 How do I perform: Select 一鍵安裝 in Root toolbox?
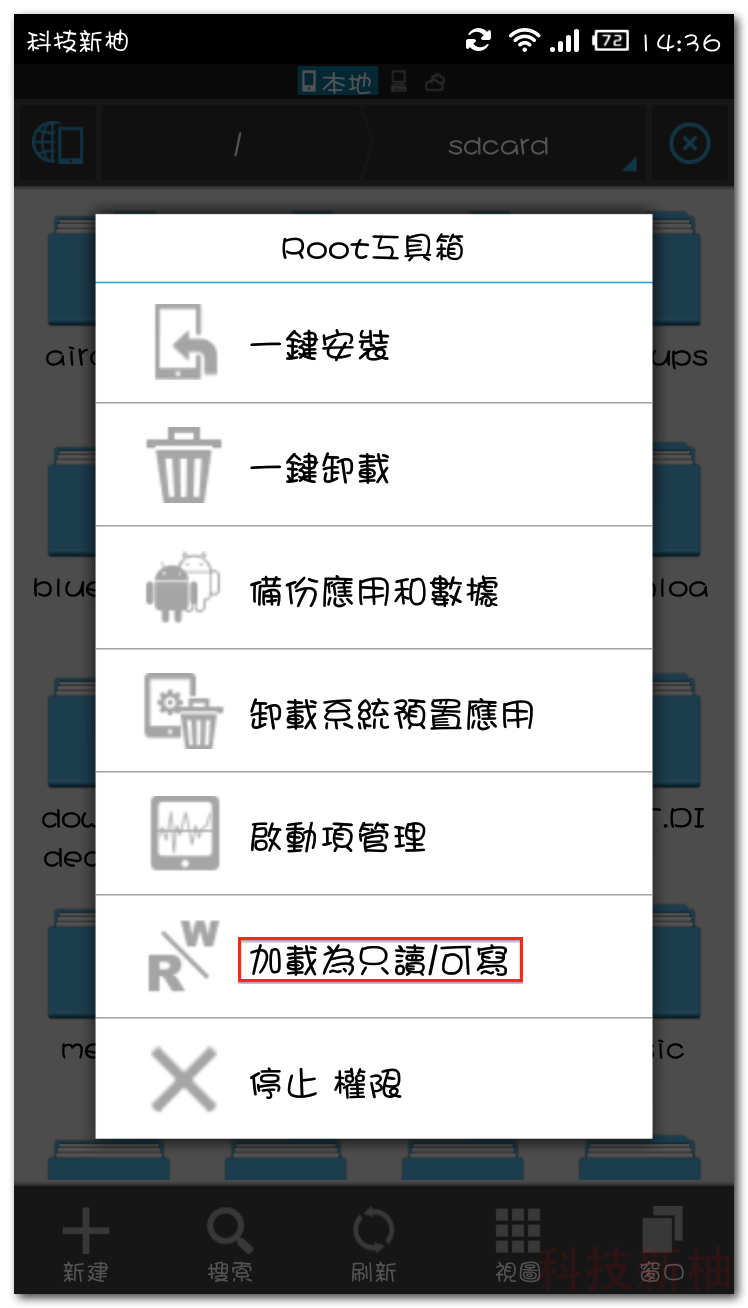tap(373, 344)
